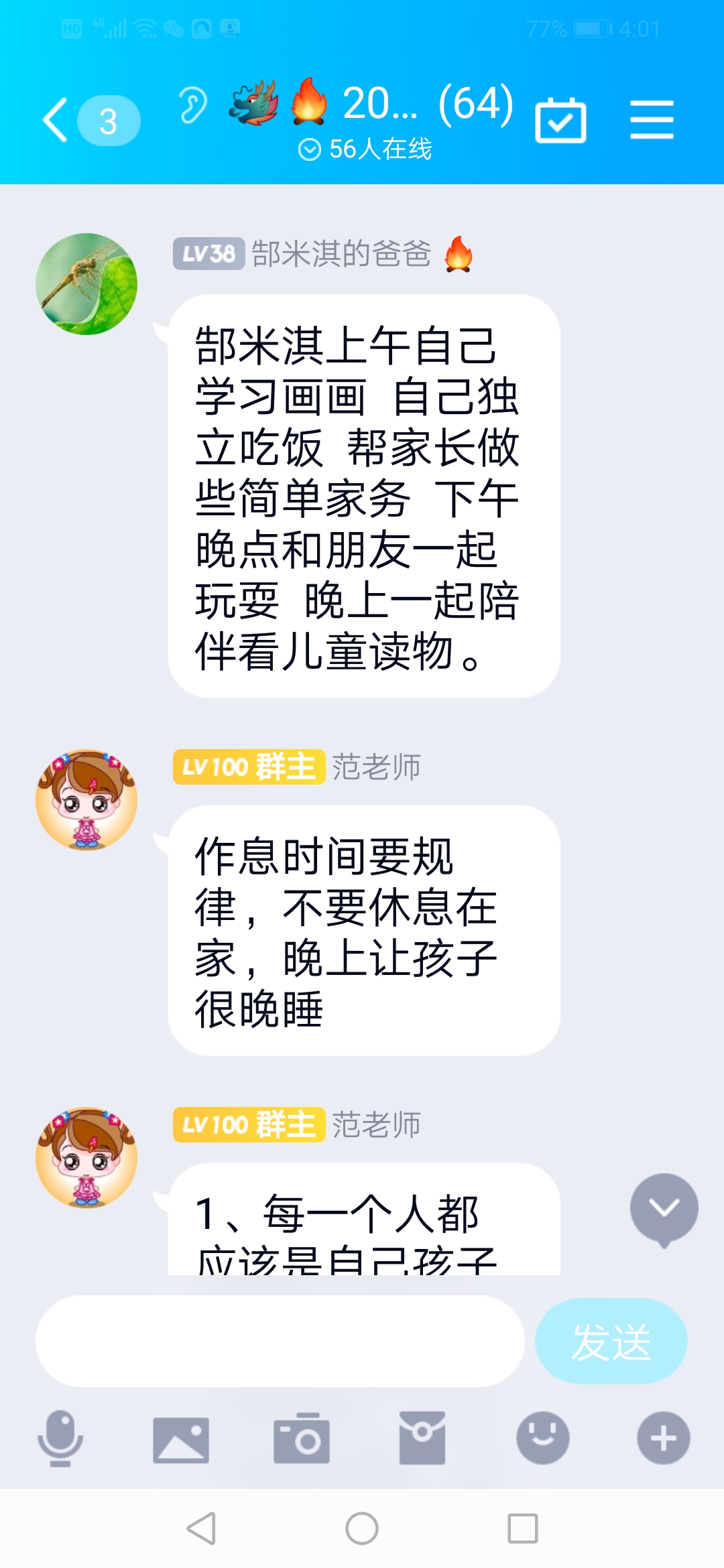
Task: Send a red envelope
Action: pos(422,1438)
